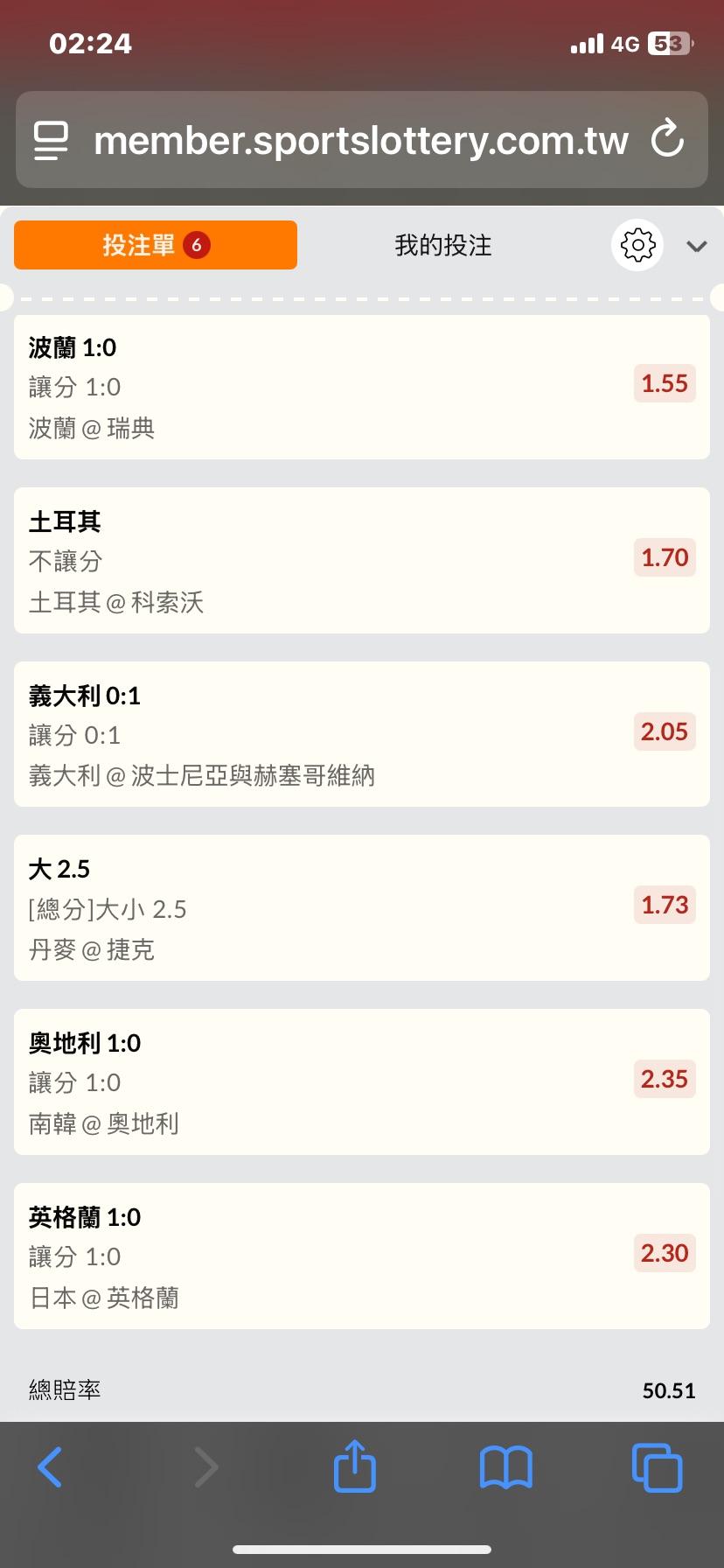This screenshot has height=1568, width=724.
Task: Open the 日本 @ 英格蘭 bet card
Action: [361, 1256]
